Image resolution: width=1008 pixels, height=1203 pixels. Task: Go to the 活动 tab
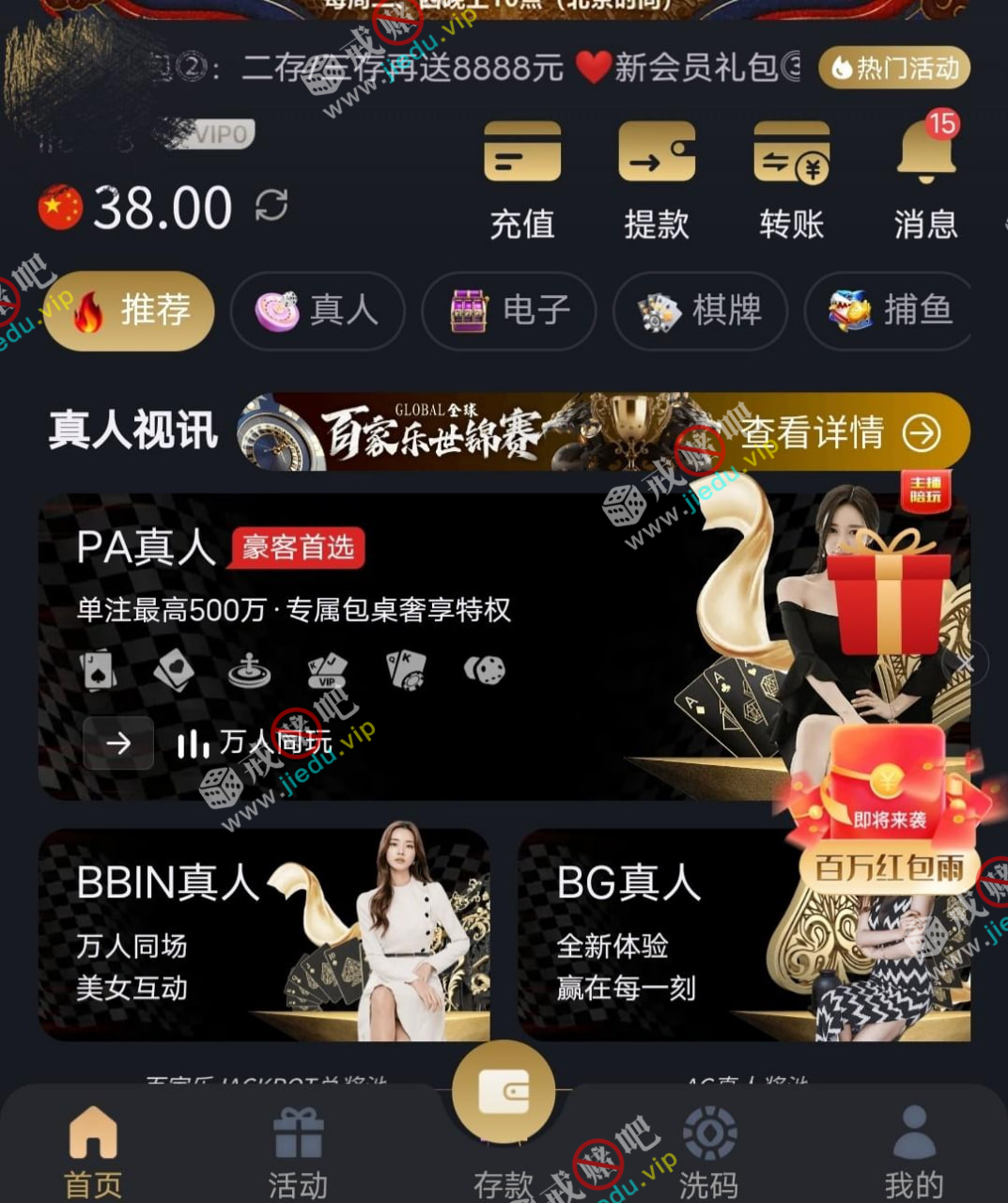[298, 1151]
